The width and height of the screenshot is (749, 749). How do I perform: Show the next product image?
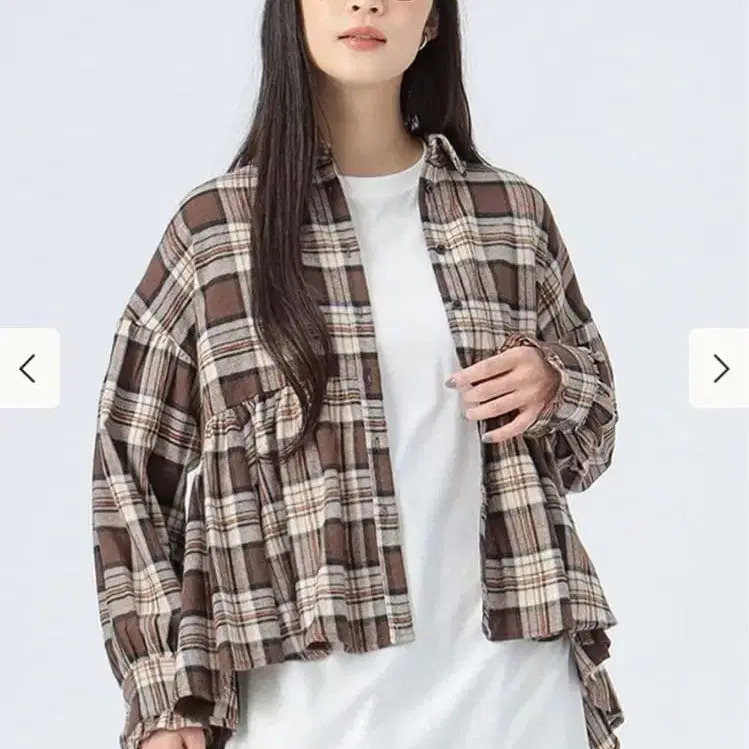coord(720,368)
